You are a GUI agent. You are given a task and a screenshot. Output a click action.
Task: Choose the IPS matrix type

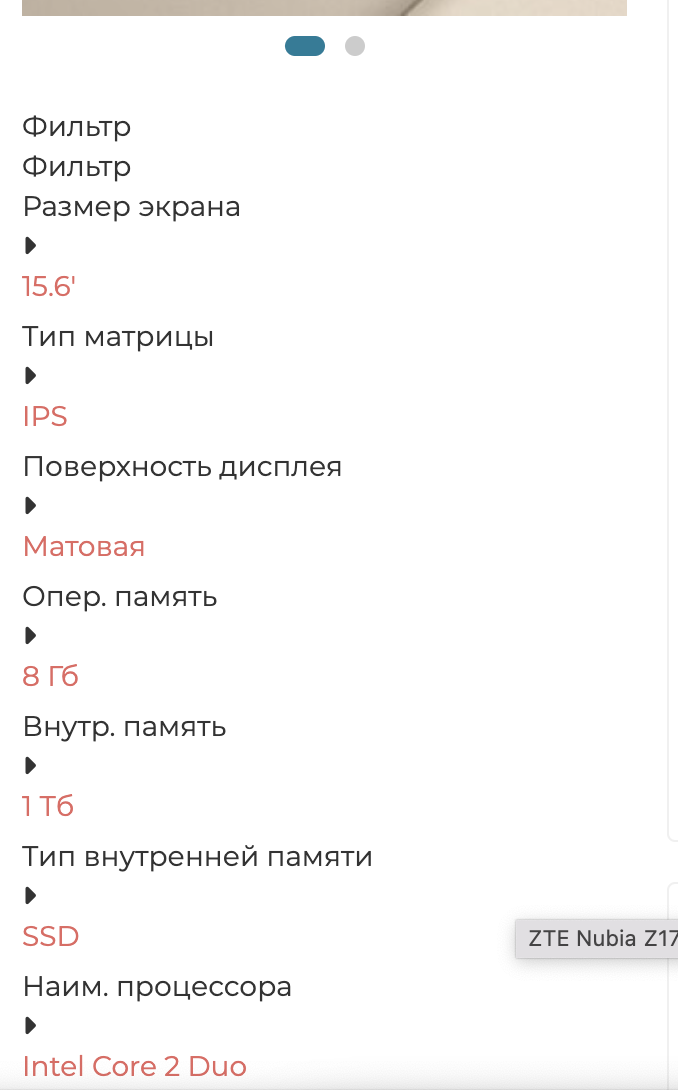(x=45, y=416)
